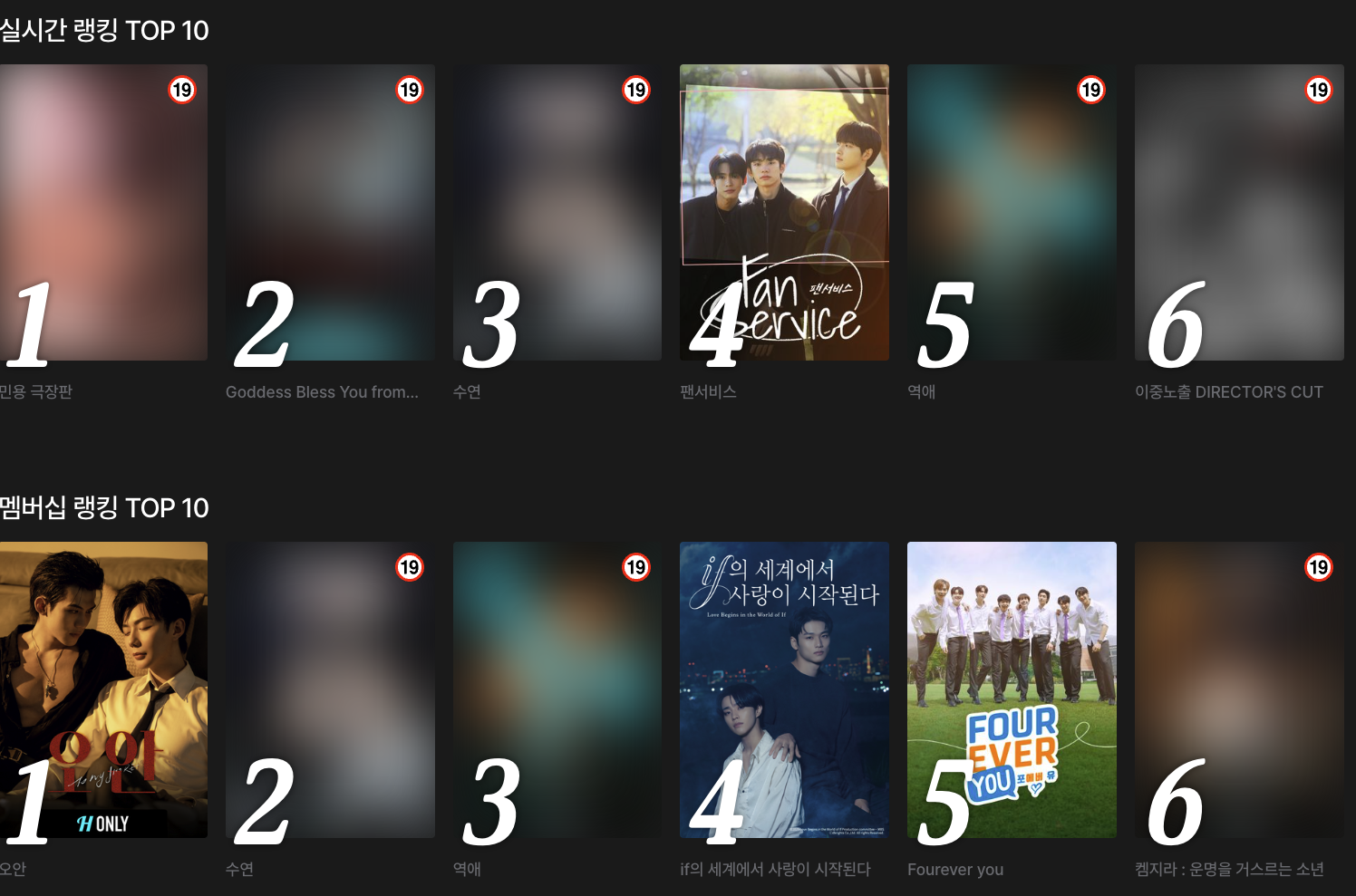Open Goddess Bless You from... card
The width and height of the screenshot is (1356, 896).
click(x=330, y=212)
